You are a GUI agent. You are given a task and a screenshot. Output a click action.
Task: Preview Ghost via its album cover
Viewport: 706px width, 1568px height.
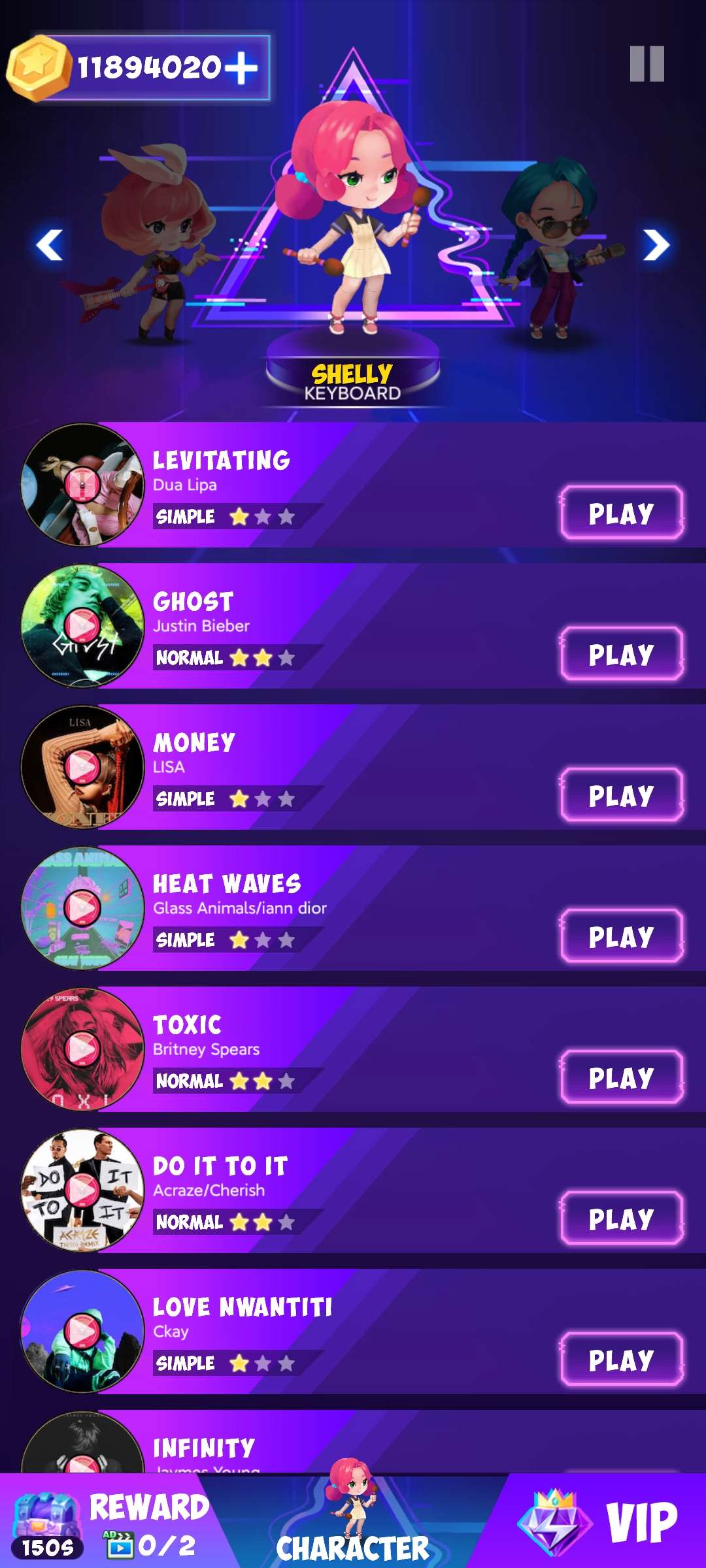82,626
